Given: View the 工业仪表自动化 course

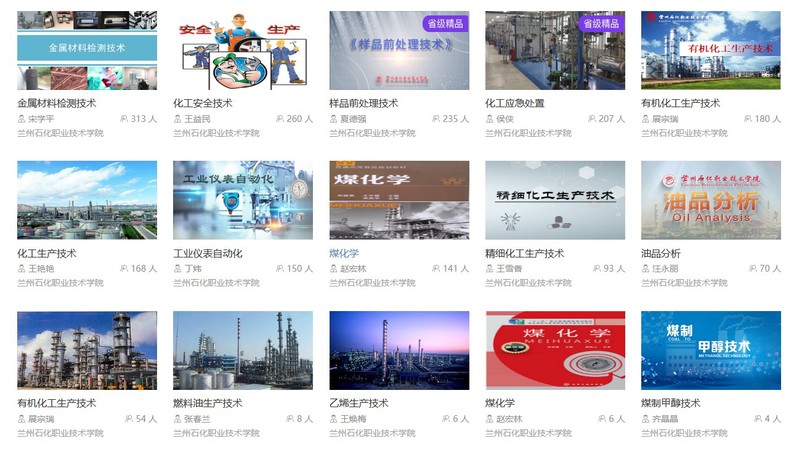Looking at the screenshot, I should point(243,200).
